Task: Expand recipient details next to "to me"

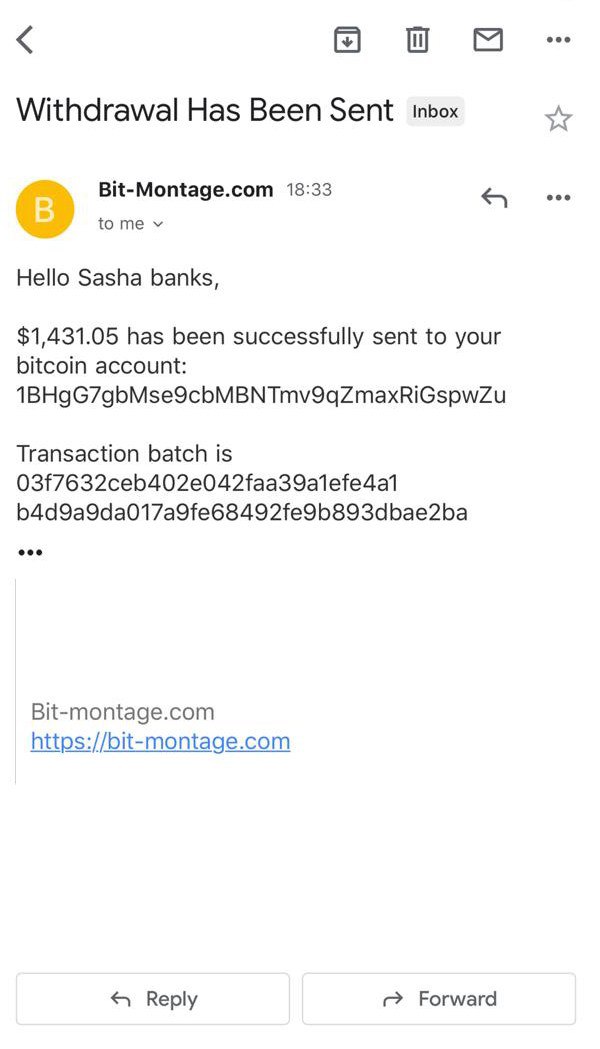Action: tap(157, 225)
